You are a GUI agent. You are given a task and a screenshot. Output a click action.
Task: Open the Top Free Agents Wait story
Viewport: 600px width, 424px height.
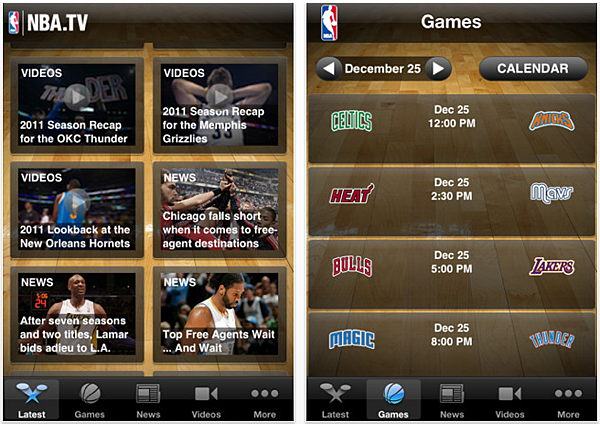coord(219,312)
